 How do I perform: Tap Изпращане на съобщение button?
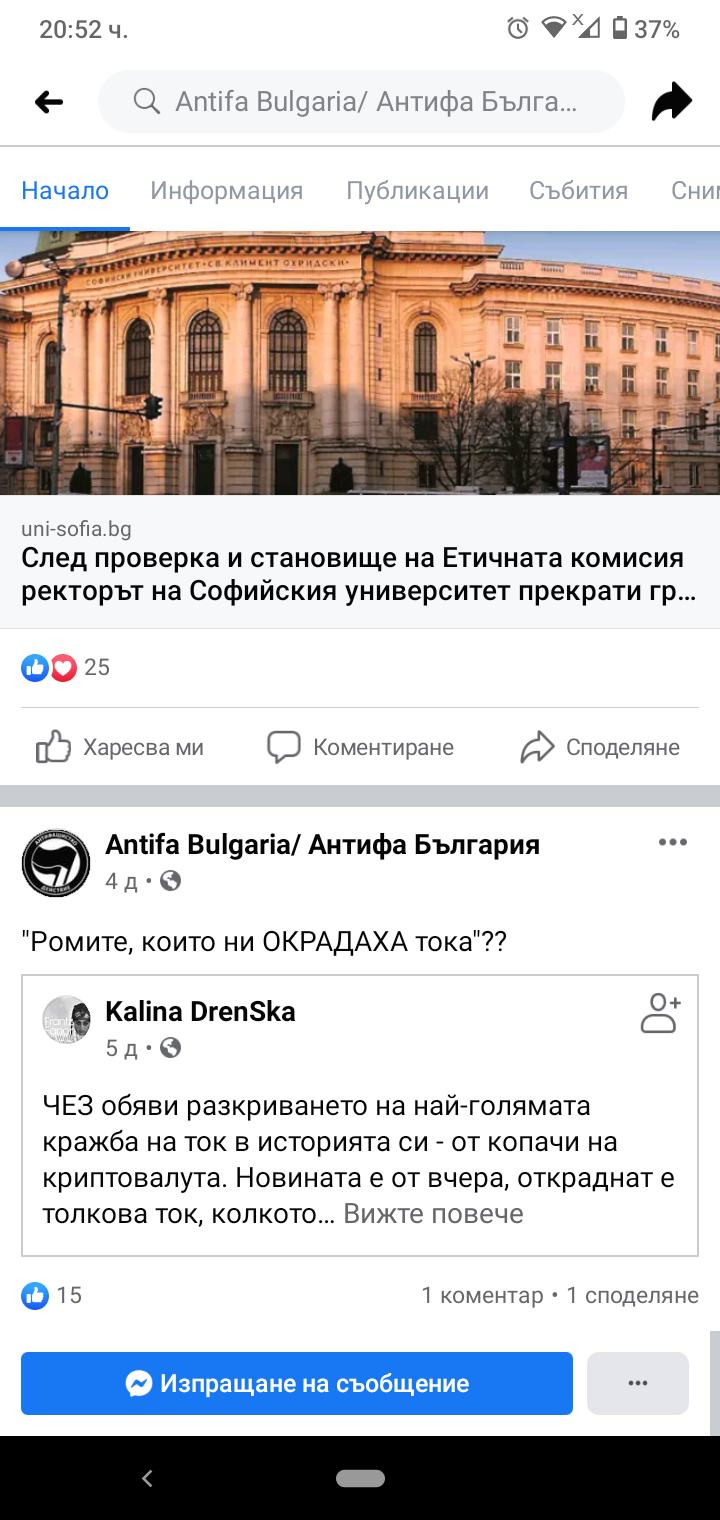click(x=297, y=1384)
